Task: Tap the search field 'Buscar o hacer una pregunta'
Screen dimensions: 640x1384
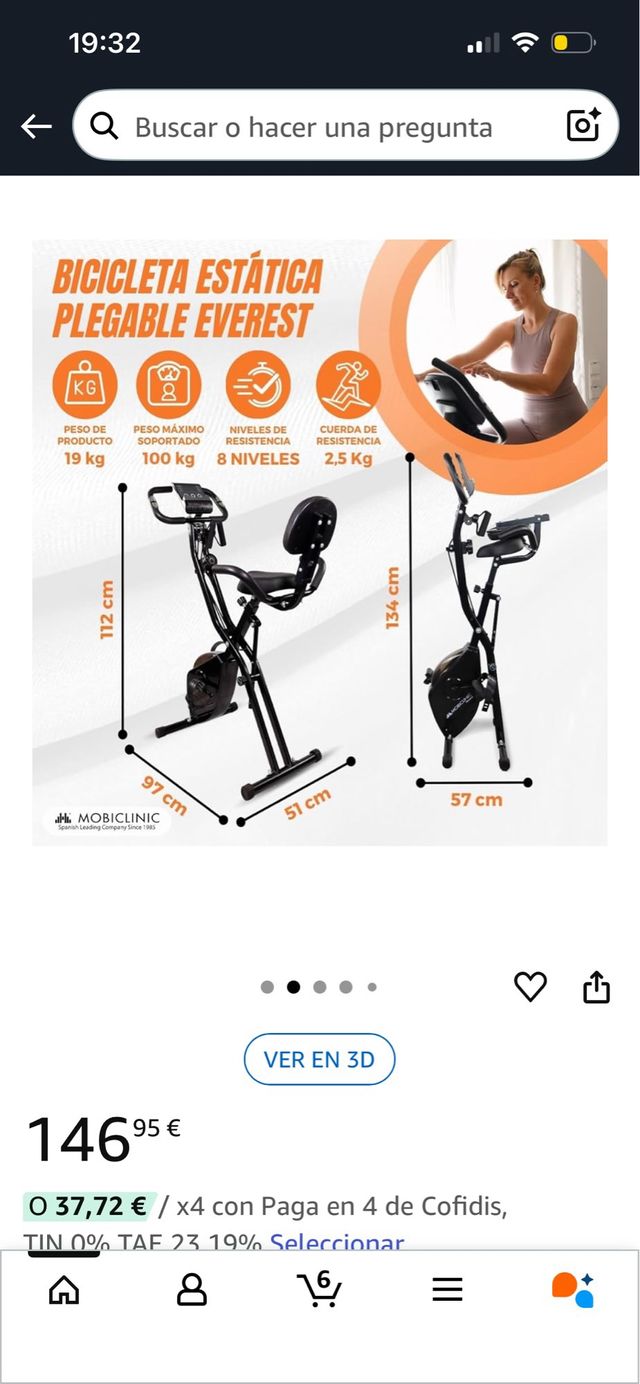Action: [x=312, y=127]
